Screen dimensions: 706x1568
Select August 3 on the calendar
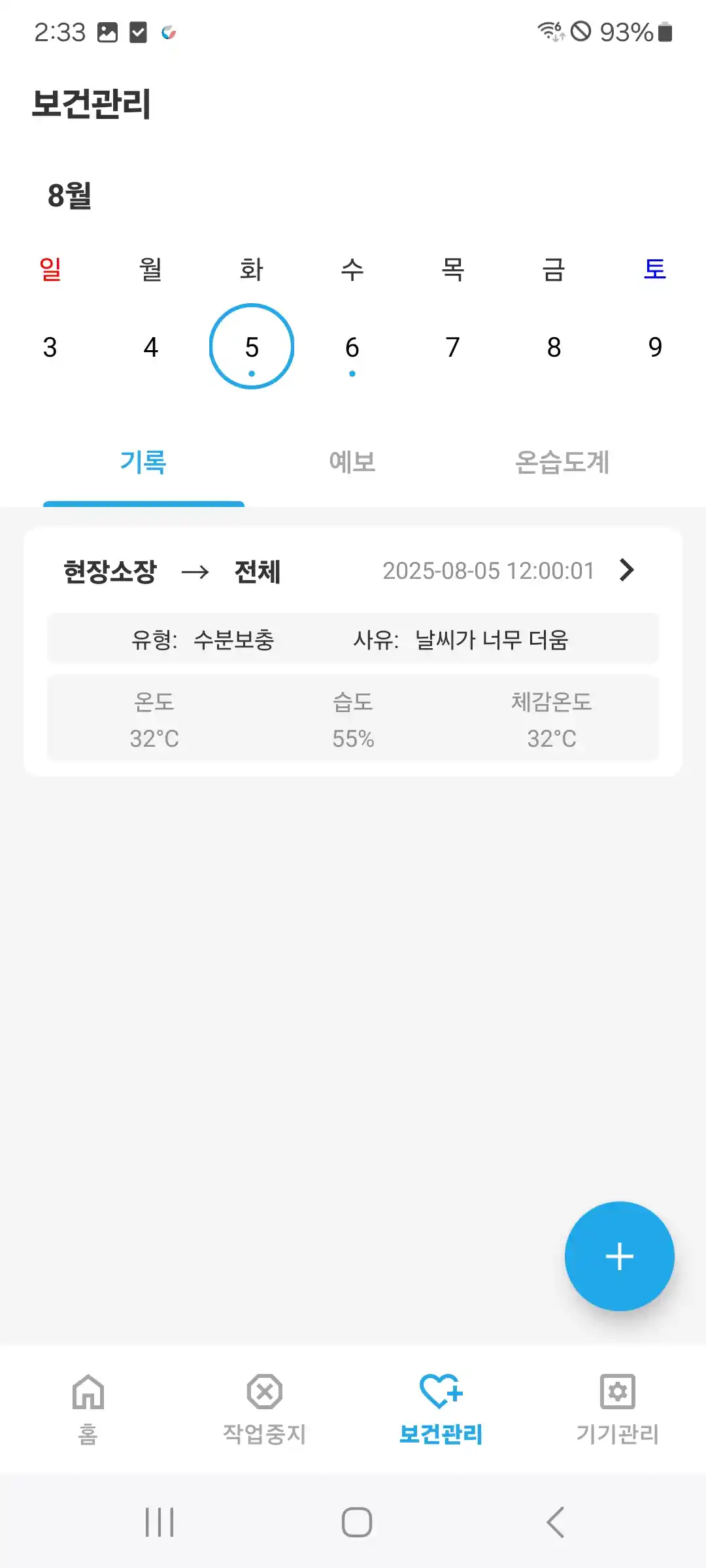click(50, 347)
